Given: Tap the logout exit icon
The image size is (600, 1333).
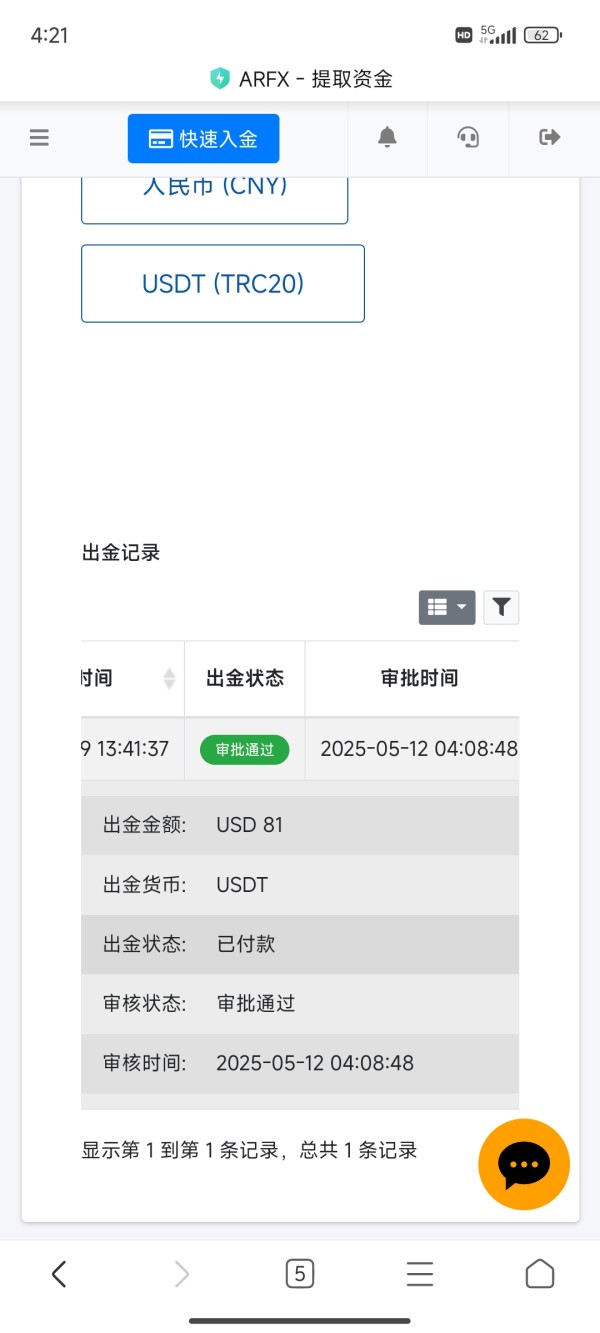Looking at the screenshot, I should [549, 138].
